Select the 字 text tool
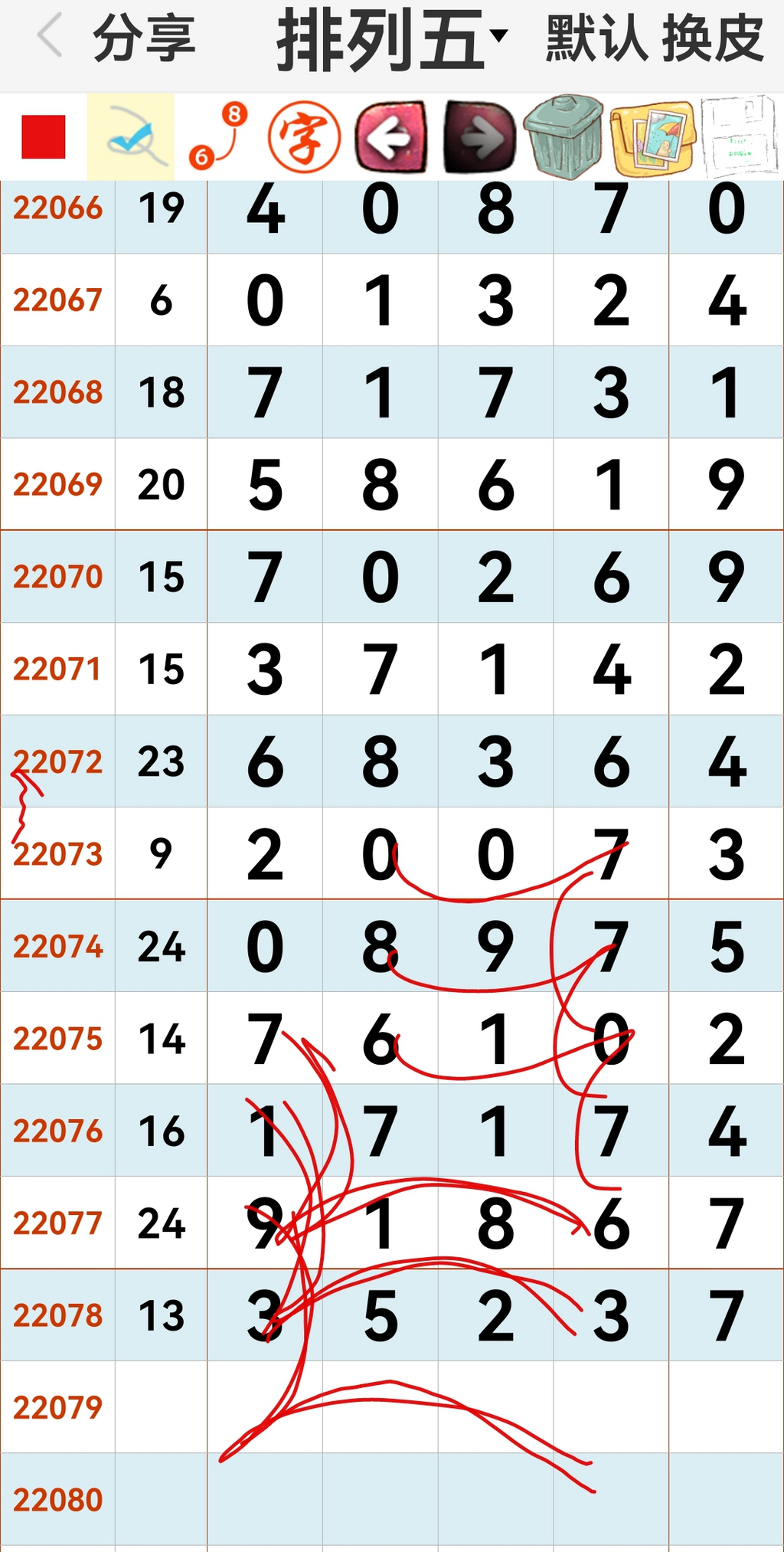This screenshot has height=1552, width=784. [x=304, y=137]
